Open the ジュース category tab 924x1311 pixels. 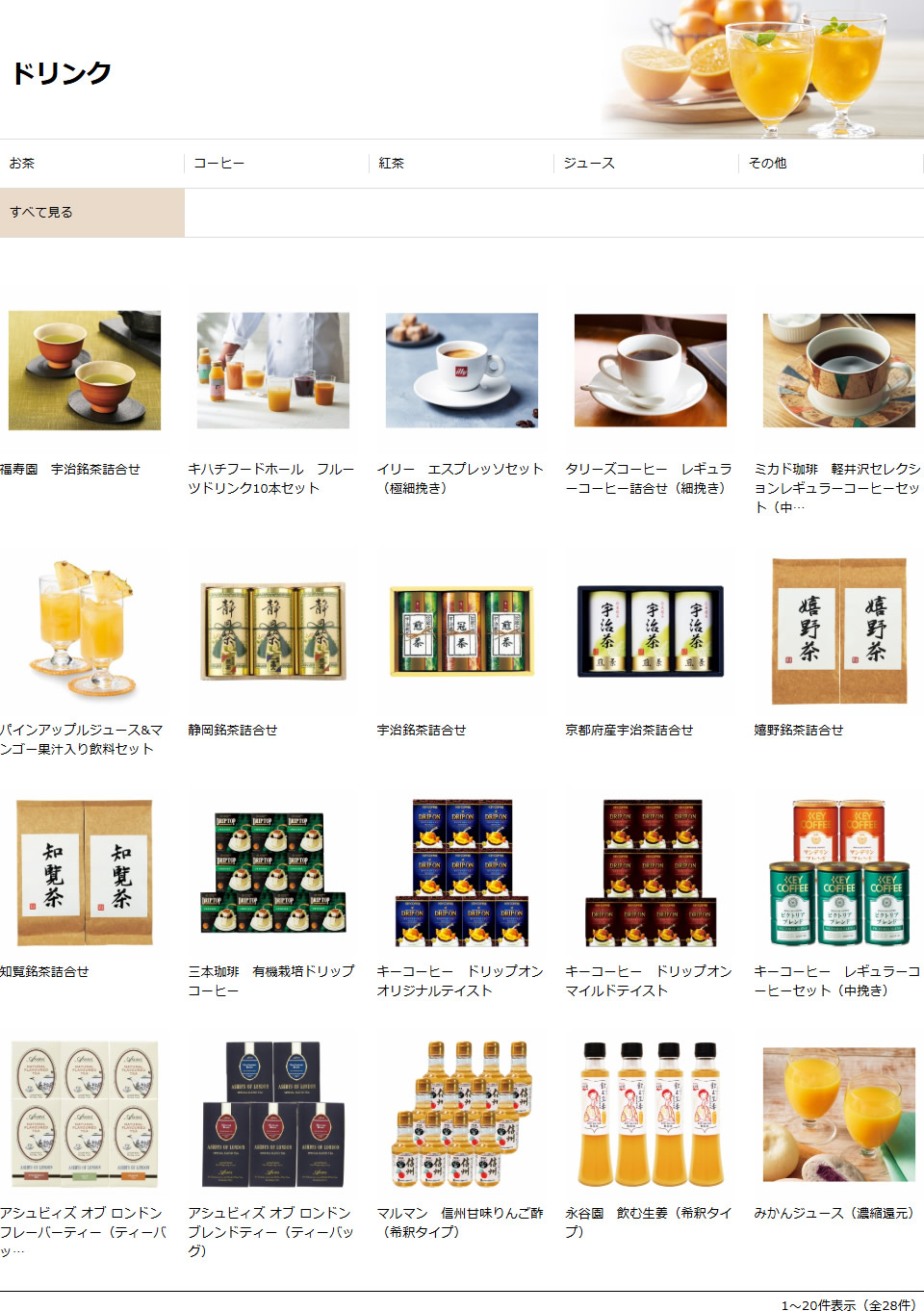[x=589, y=164]
